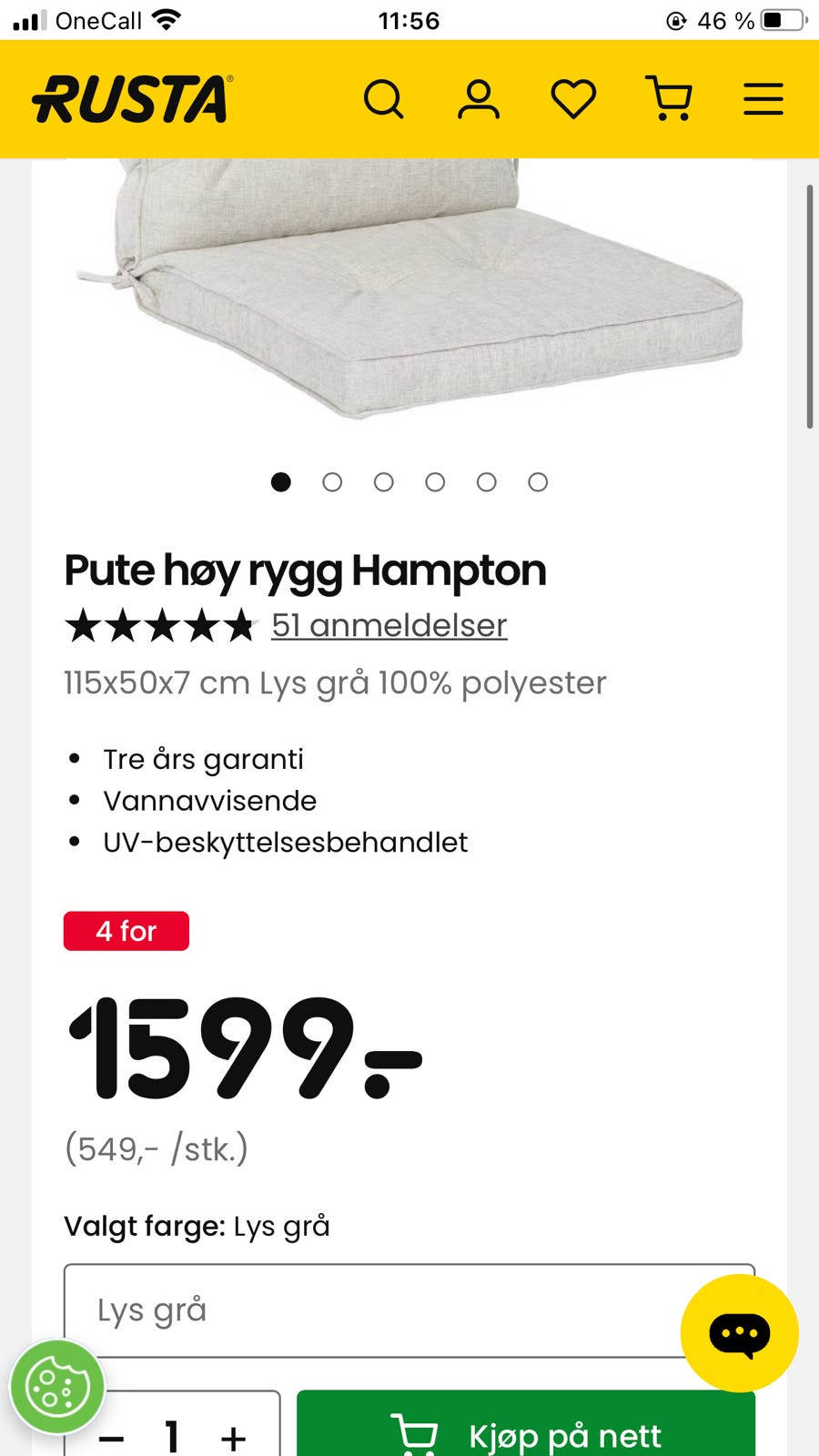Open cookie settings button
This screenshot has height=1456, width=819.
[x=57, y=1387]
